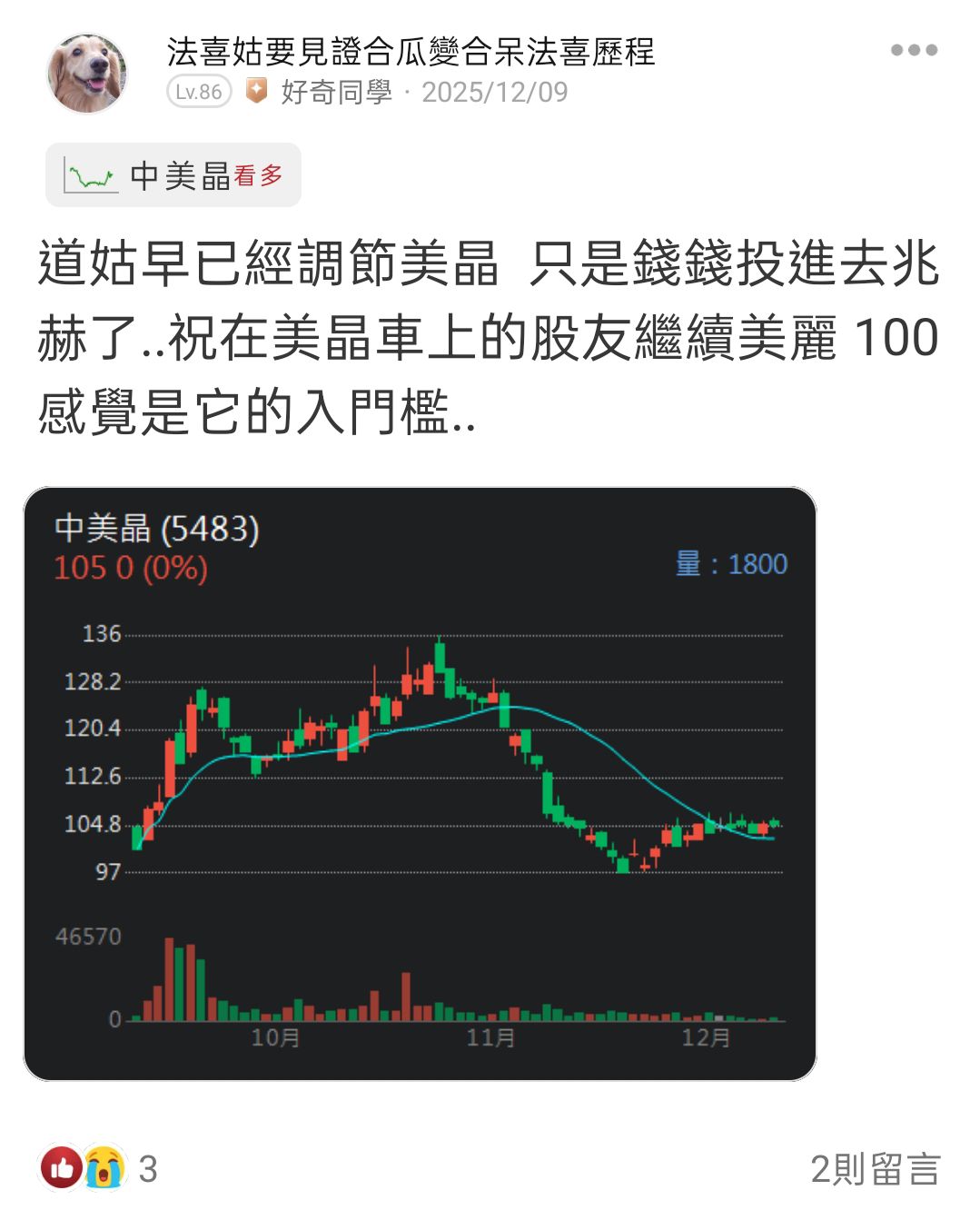Open the post's three-dot overflow menu
Image resolution: width=980 pixels, height=1210 pixels.
click(913, 50)
